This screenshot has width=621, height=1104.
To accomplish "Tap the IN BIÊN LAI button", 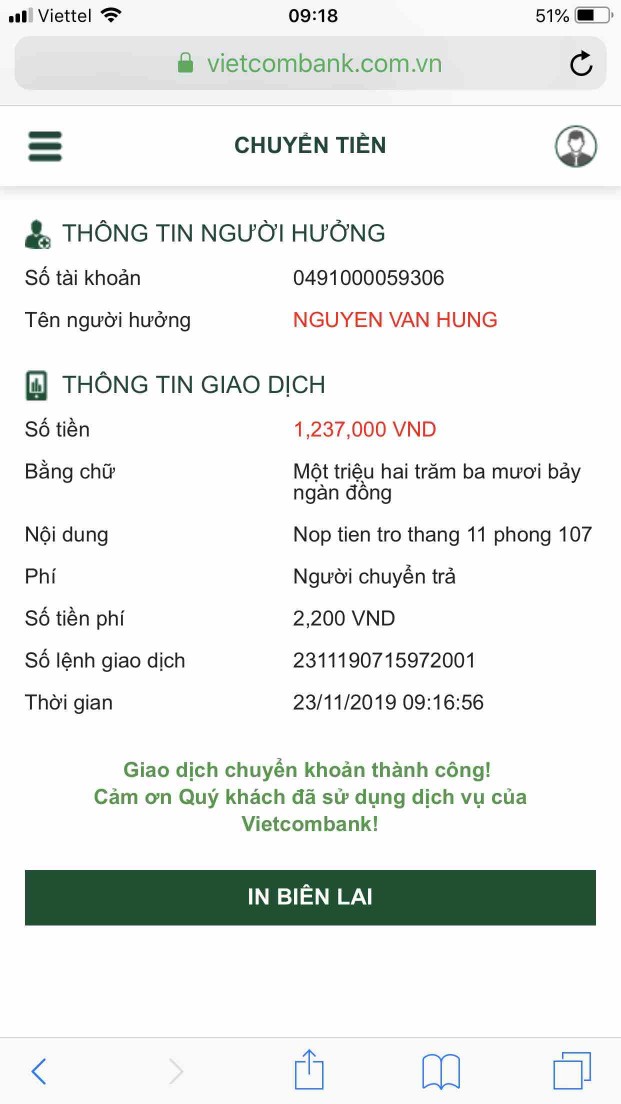I will [310, 897].
